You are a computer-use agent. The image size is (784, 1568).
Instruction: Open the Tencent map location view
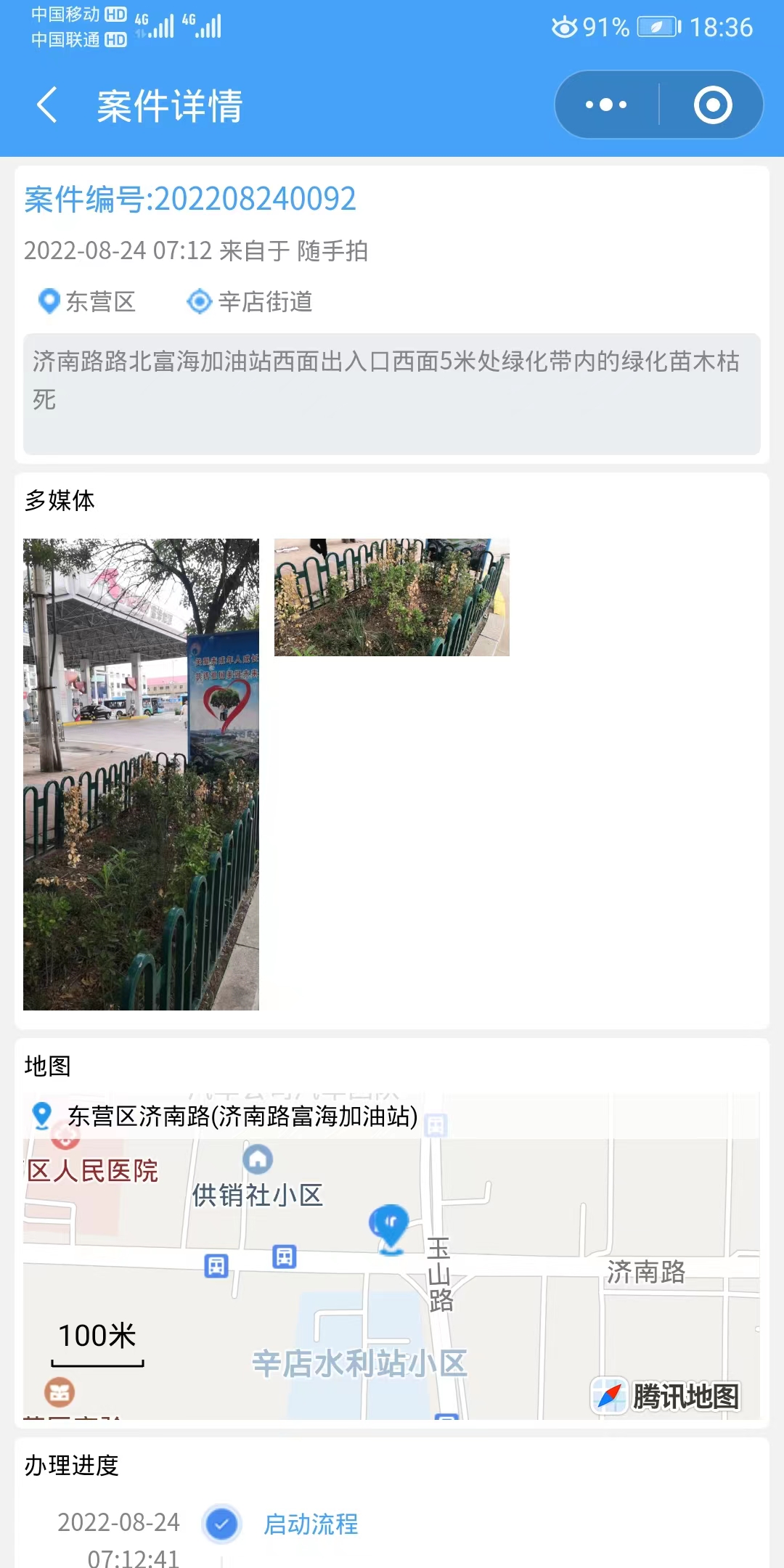tap(392, 1256)
